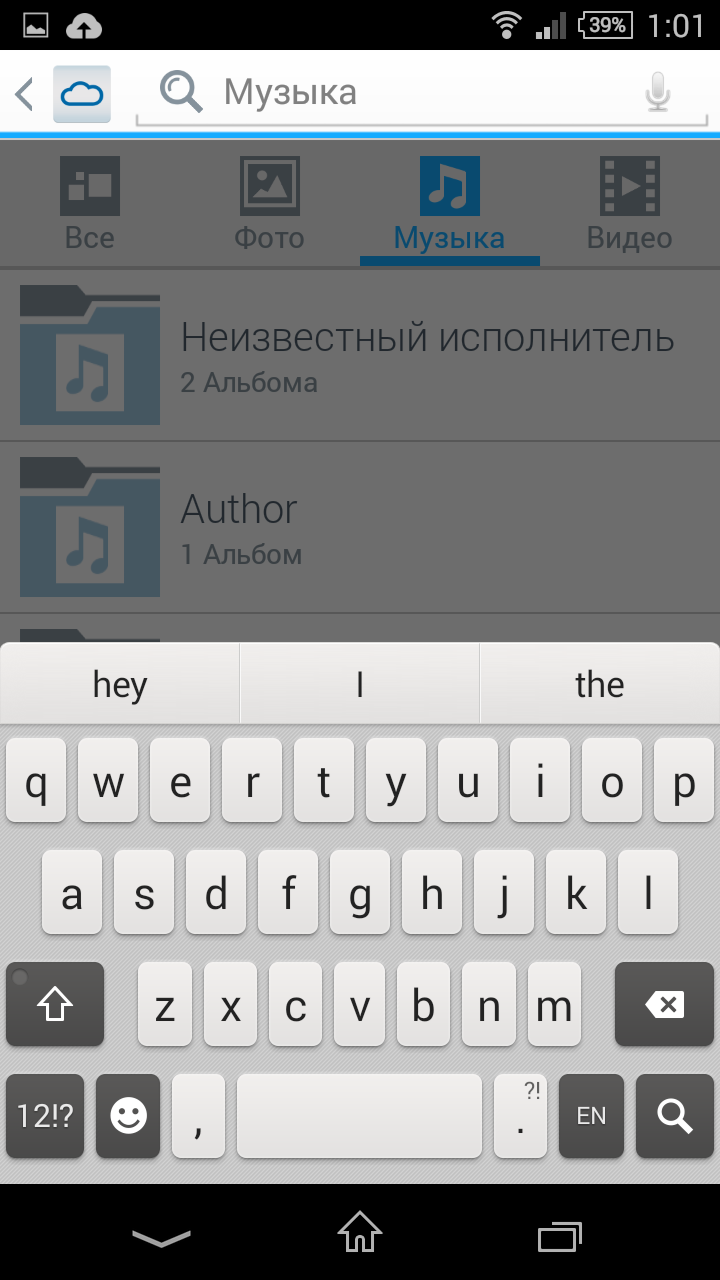This screenshot has height=1280, width=720.
Task: Toggle the keyboard shift key
Action: [55, 1005]
